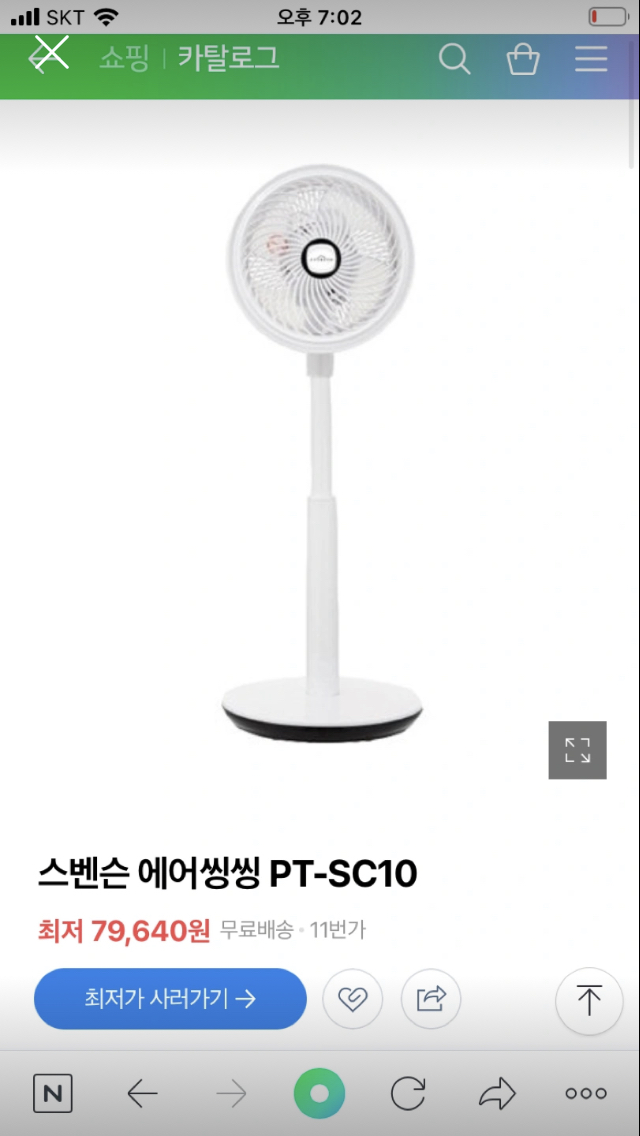Open the hamburger menu
The image size is (640, 1136).
pos(591,59)
